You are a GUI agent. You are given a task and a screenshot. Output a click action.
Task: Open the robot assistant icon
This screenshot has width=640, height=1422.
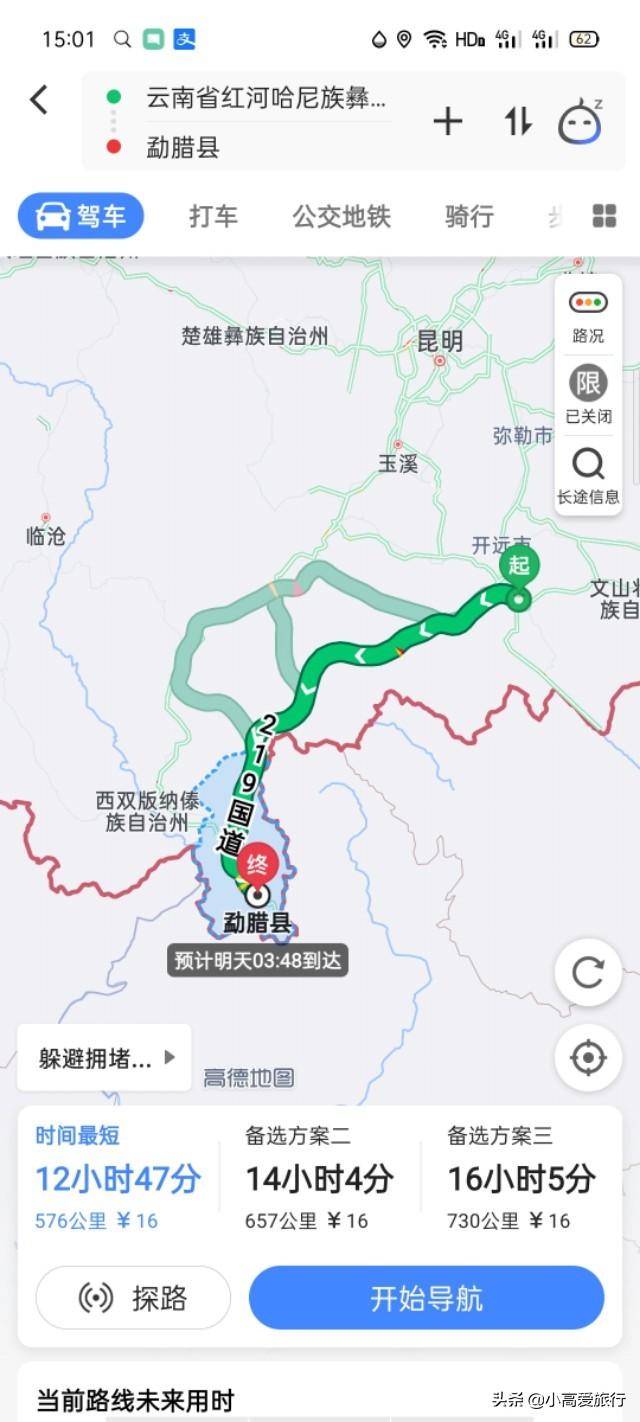581,121
